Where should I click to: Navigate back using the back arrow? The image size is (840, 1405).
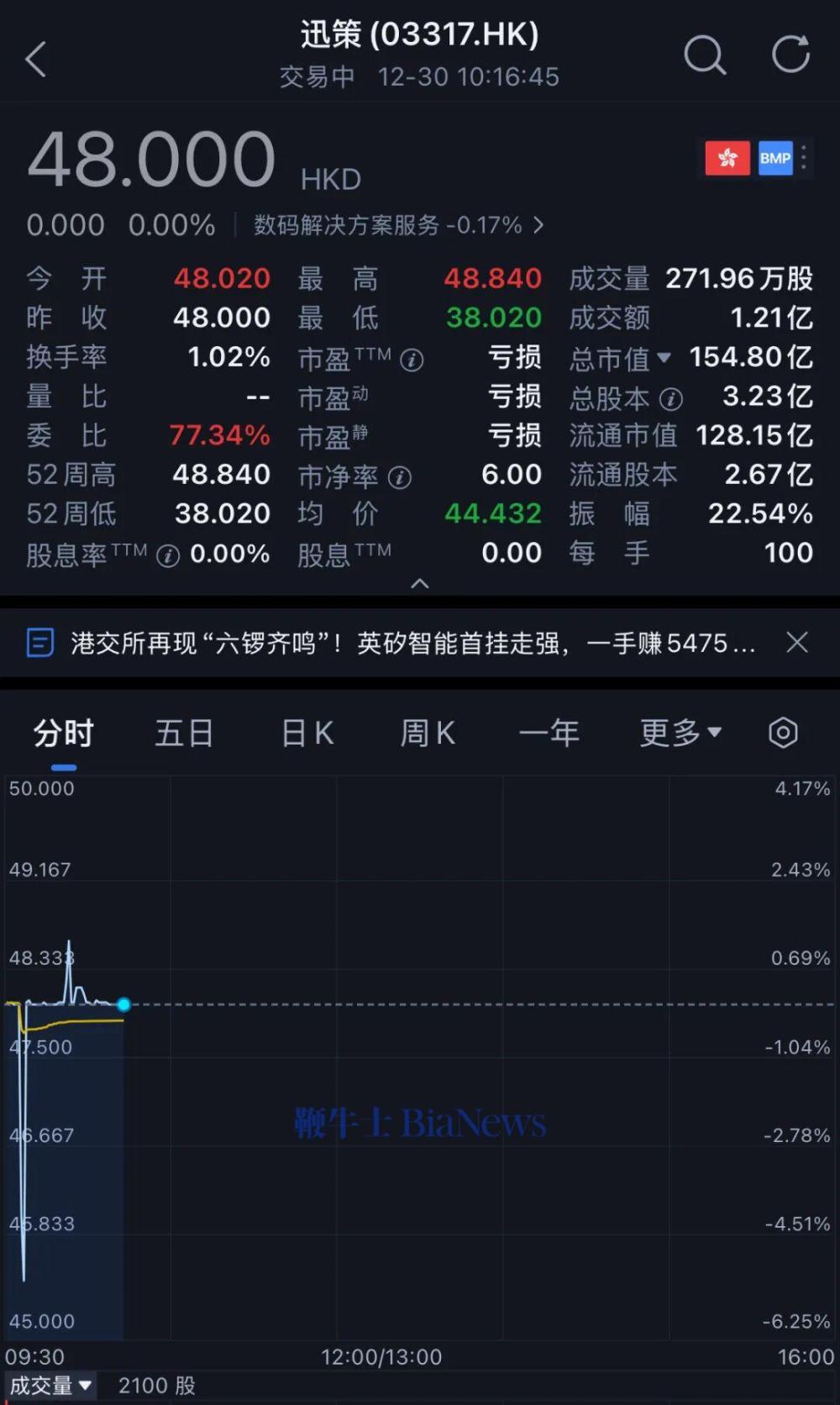(35, 59)
